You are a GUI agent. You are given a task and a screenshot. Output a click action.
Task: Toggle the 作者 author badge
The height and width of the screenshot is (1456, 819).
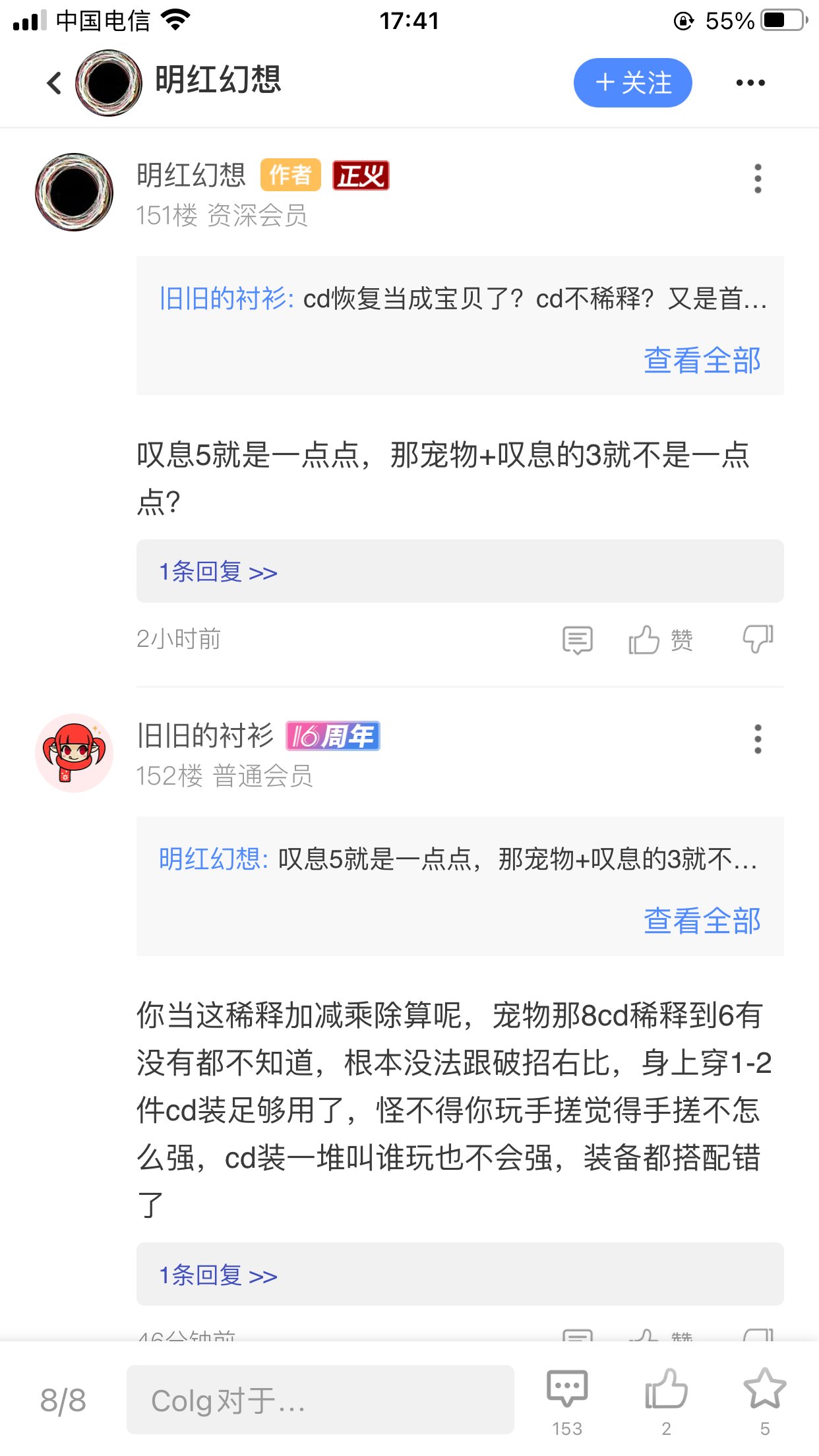click(x=290, y=175)
